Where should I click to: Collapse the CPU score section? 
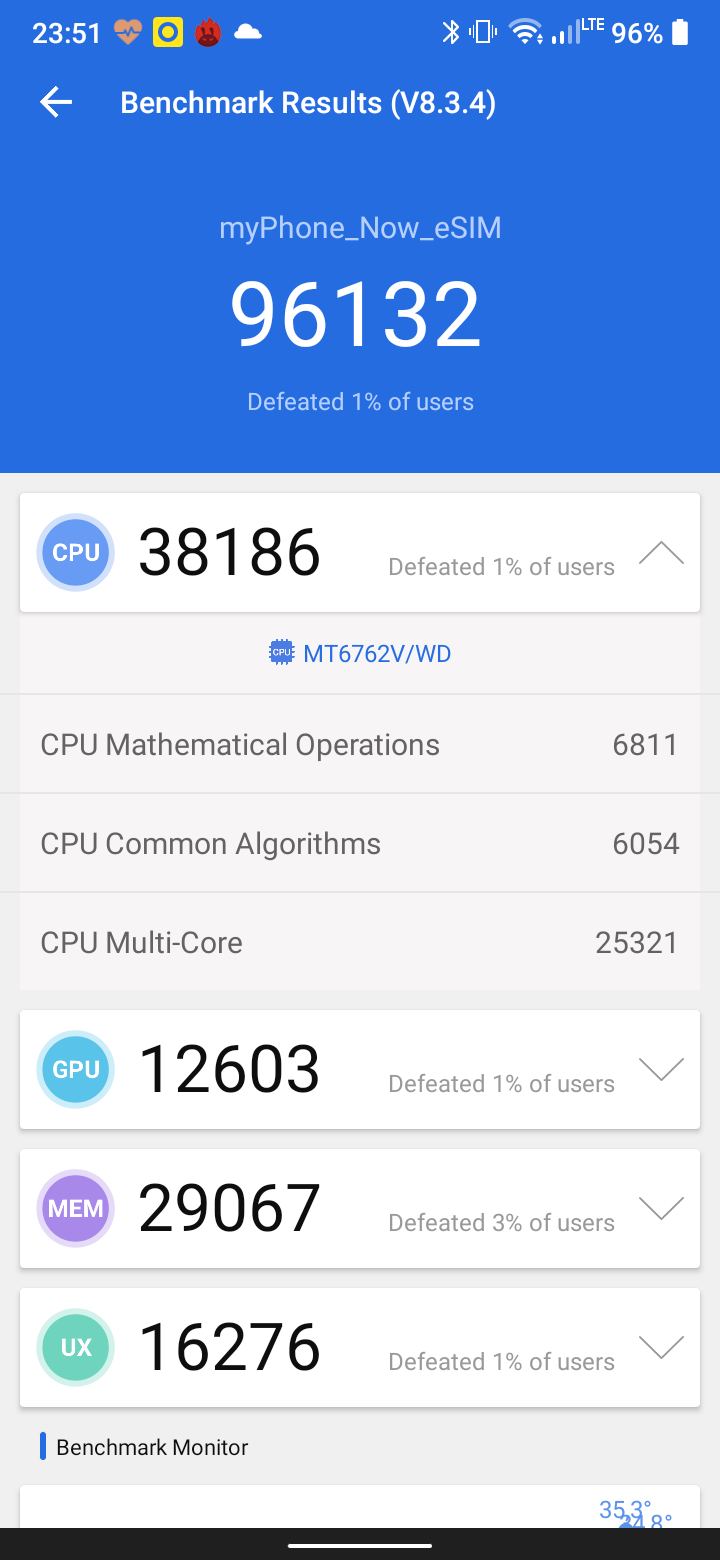click(x=661, y=553)
